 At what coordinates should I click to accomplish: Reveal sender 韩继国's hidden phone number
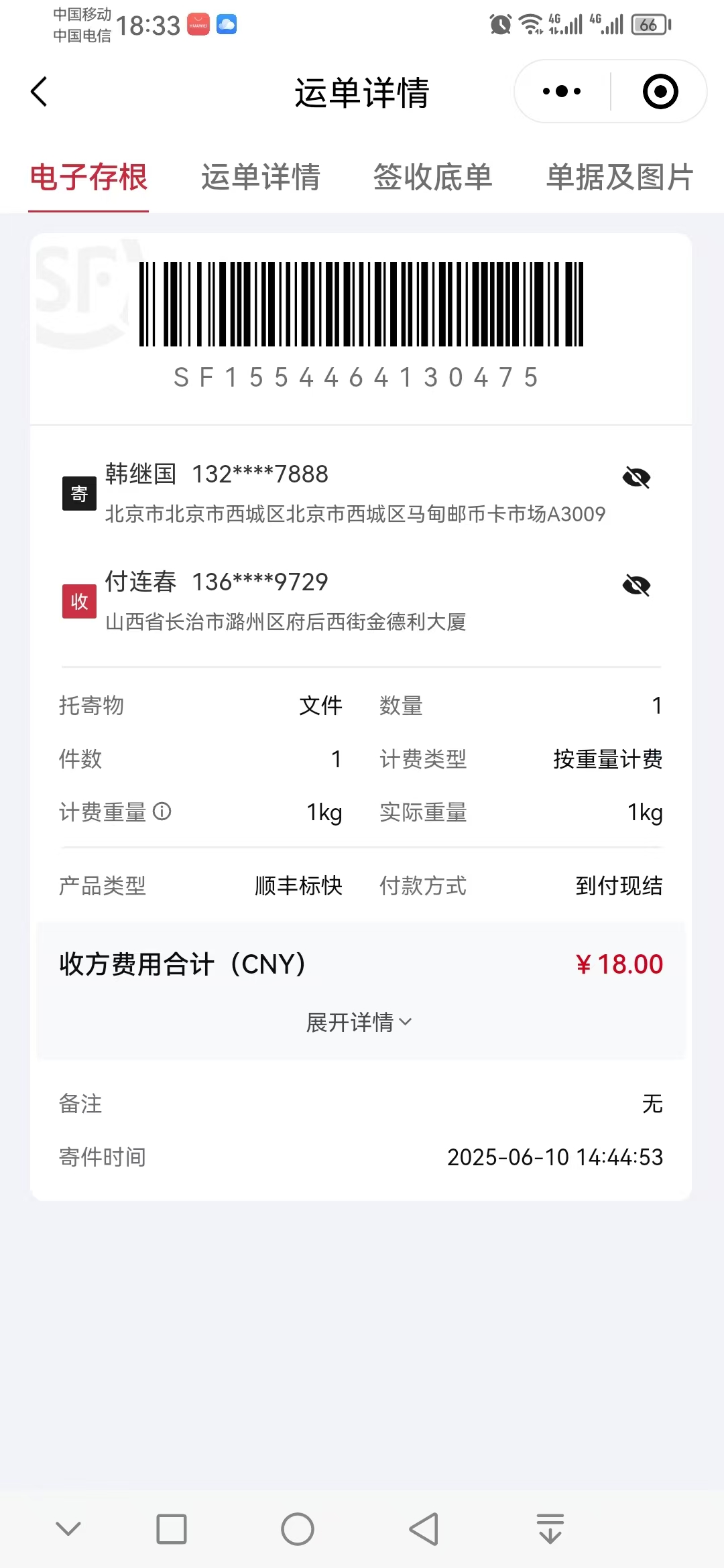pyautogui.click(x=636, y=478)
